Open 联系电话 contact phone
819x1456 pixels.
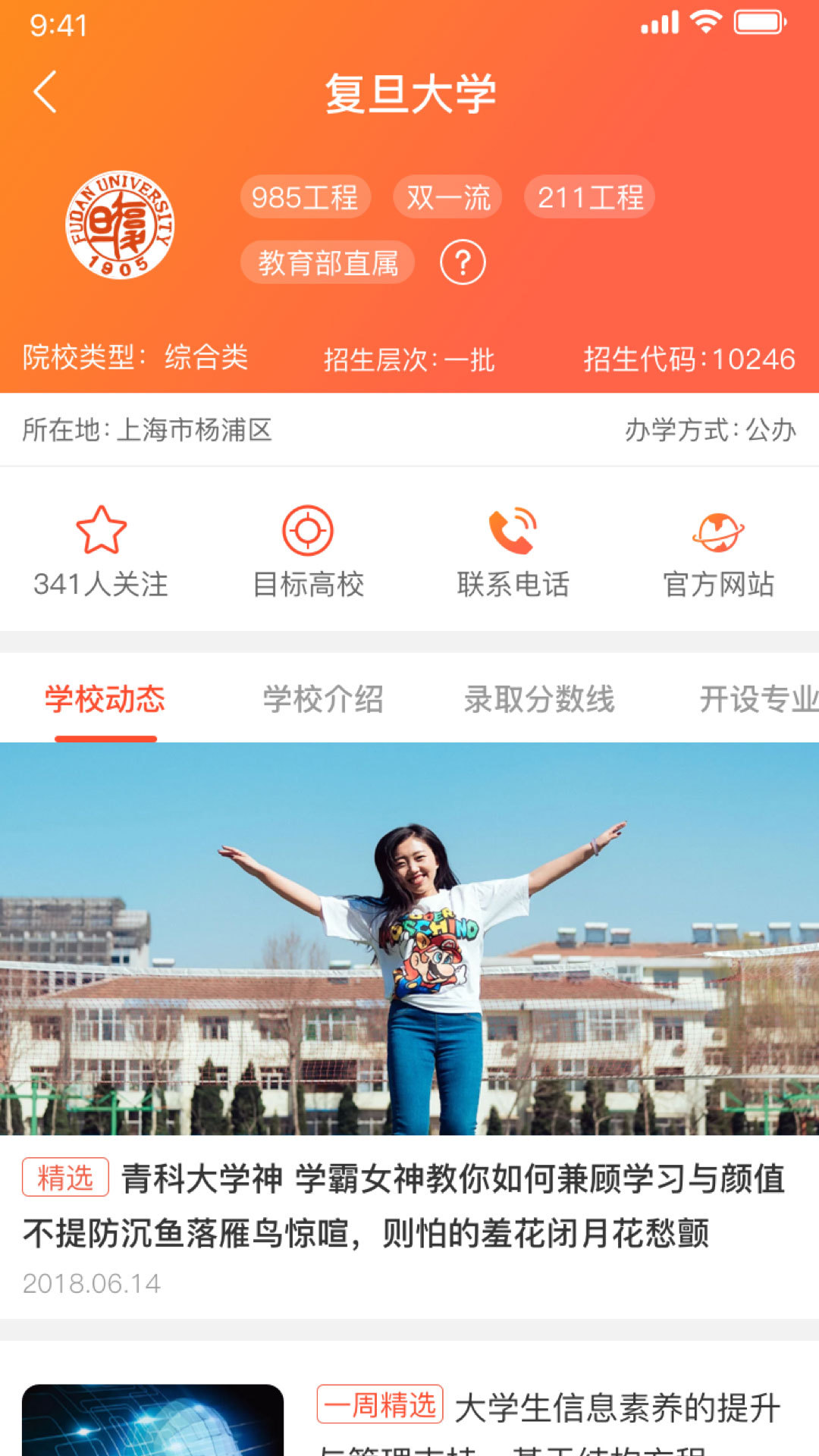[513, 551]
